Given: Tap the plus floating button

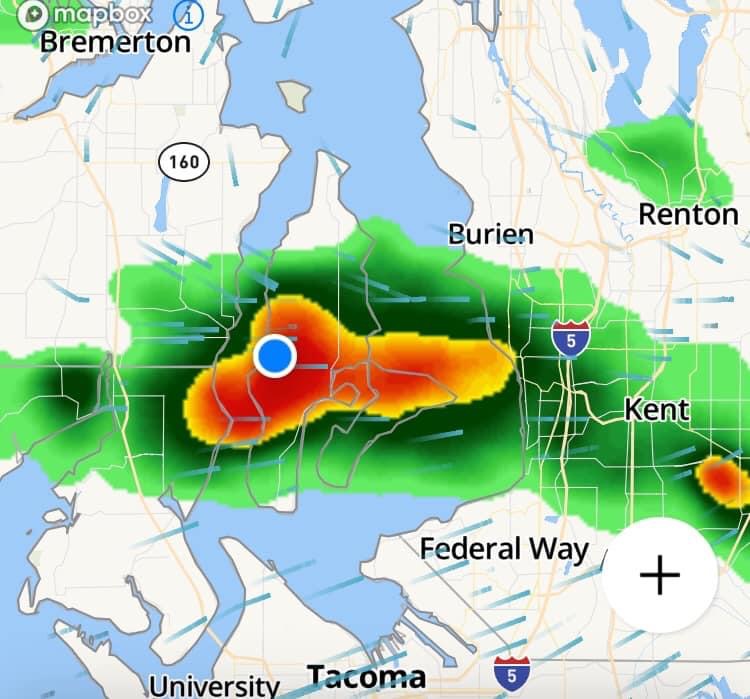Looking at the screenshot, I should [x=659, y=575].
